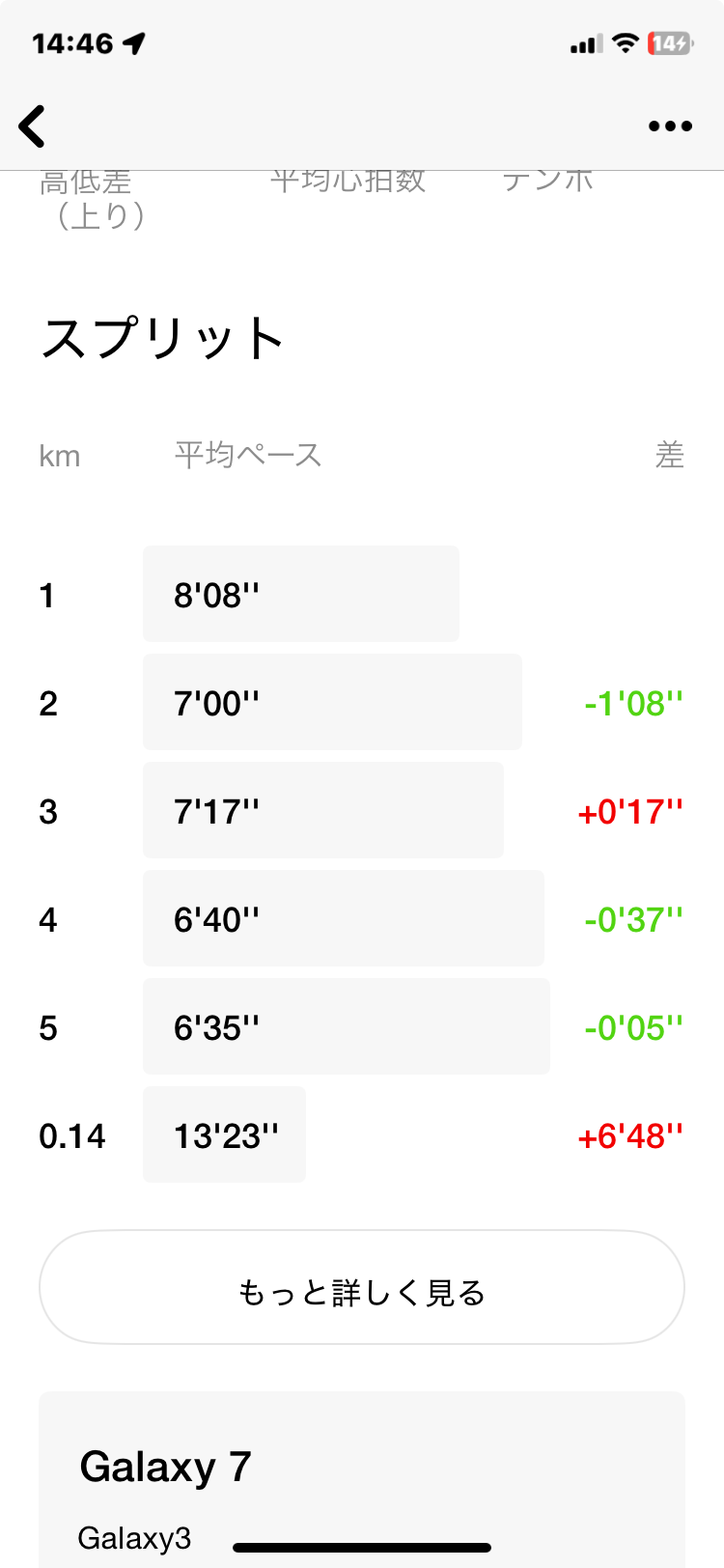Tap the もっと詳しく見る button
The width and height of the screenshot is (724, 1568).
(362, 1287)
